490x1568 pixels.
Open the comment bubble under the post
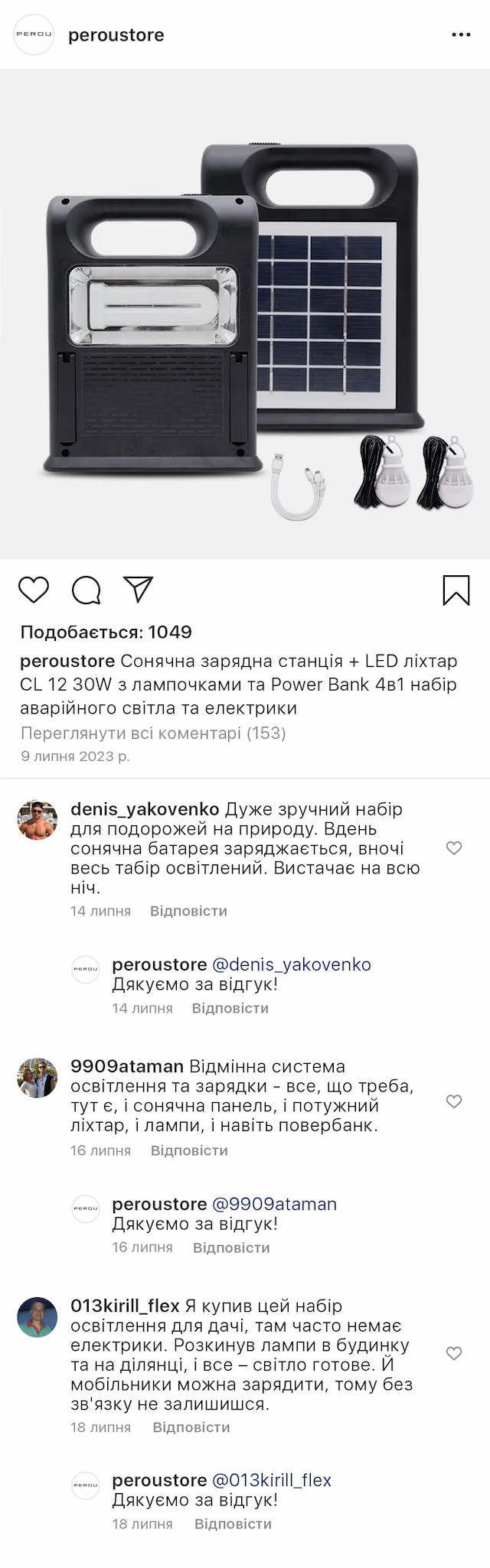(x=87, y=590)
